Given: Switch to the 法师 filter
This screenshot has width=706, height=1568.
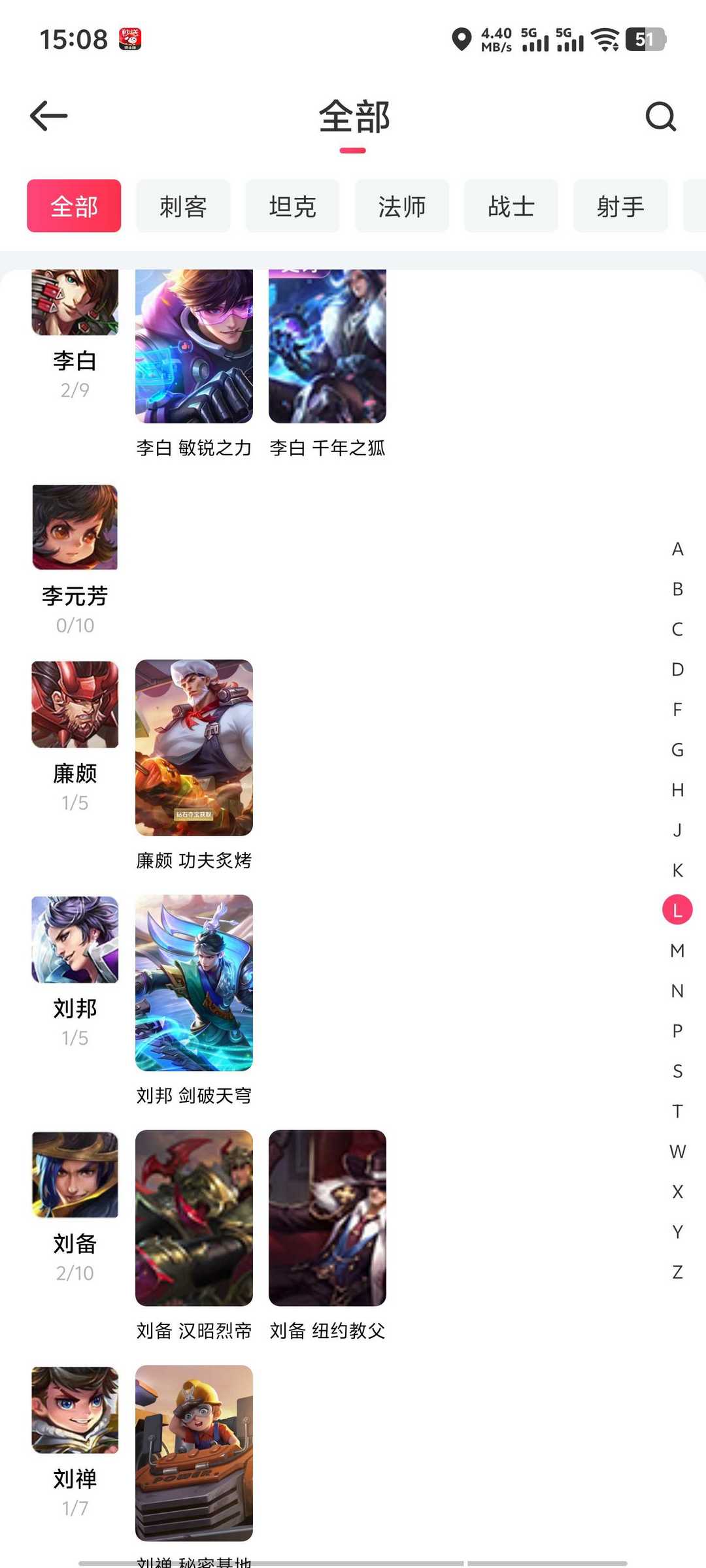Looking at the screenshot, I should [x=401, y=206].
